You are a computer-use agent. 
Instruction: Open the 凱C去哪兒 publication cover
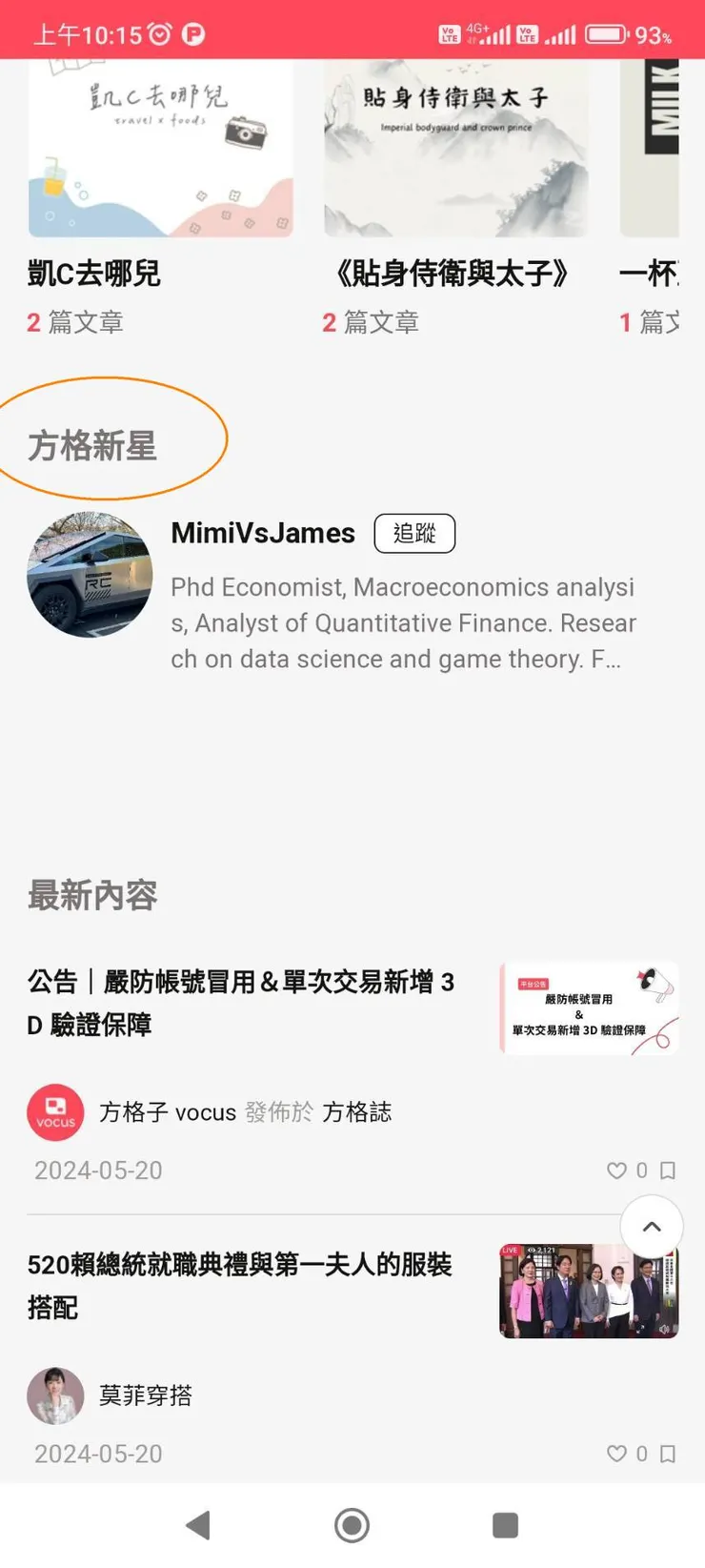[160, 148]
